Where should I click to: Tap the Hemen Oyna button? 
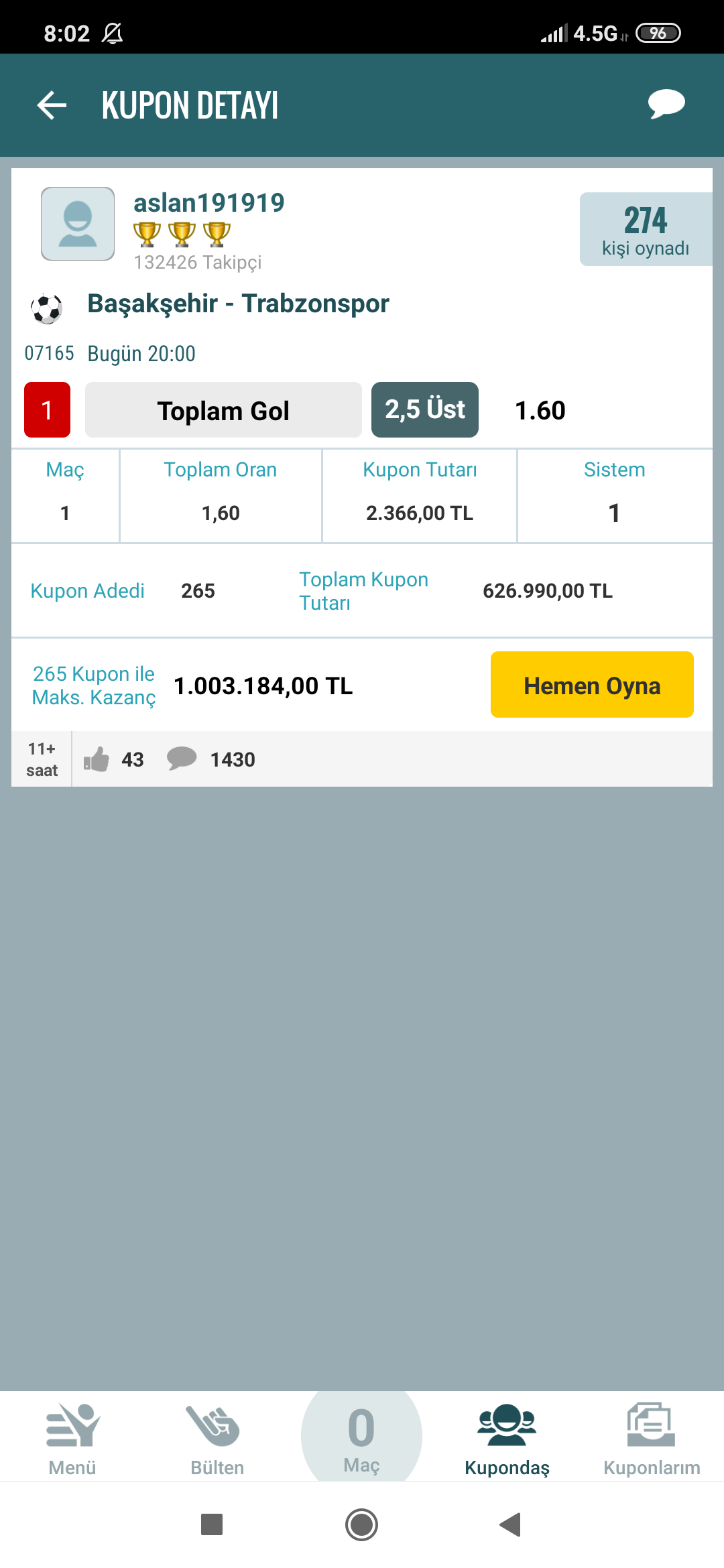tap(591, 685)
